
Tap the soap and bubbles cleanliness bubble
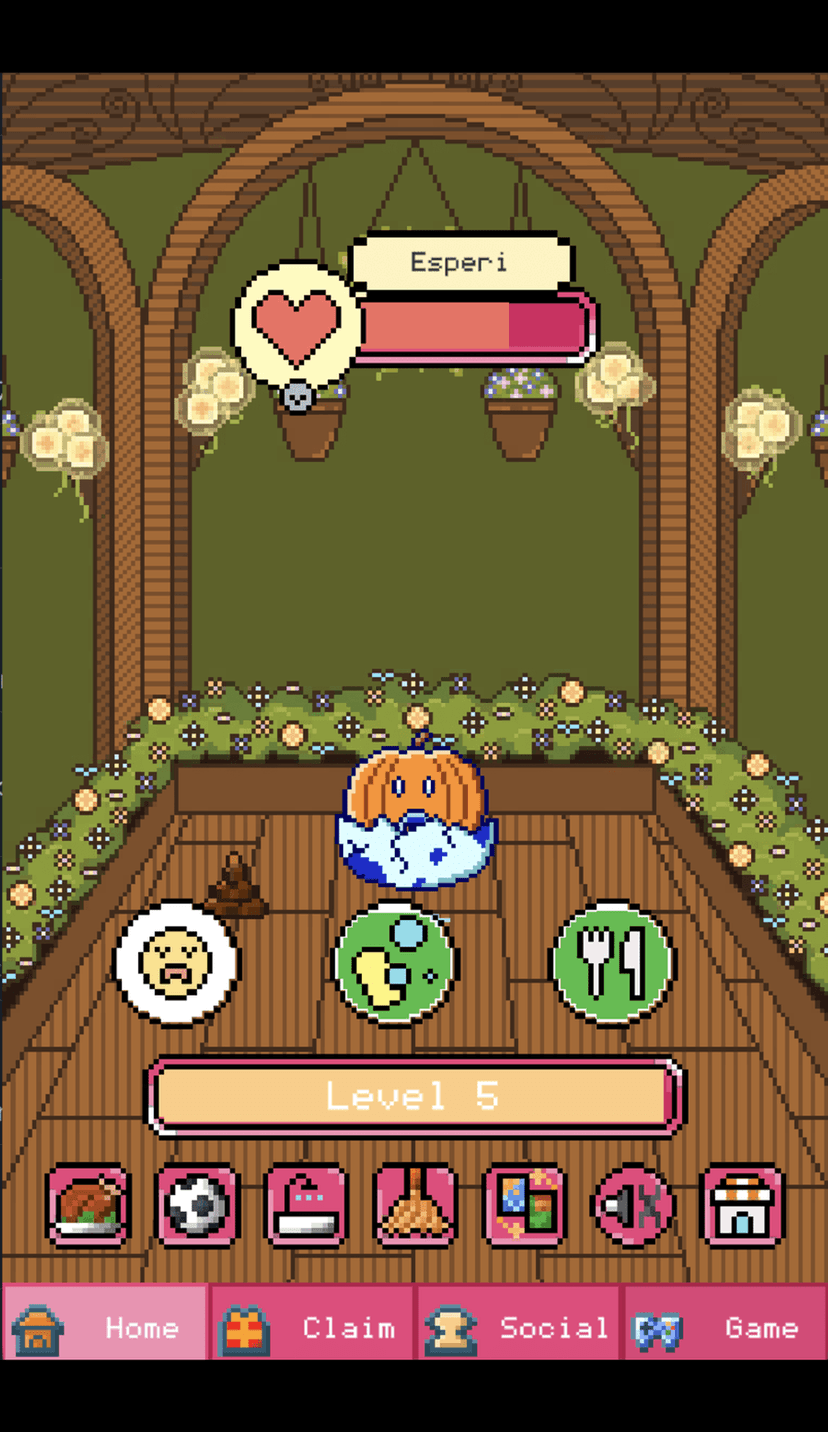(x=395, y=964)
